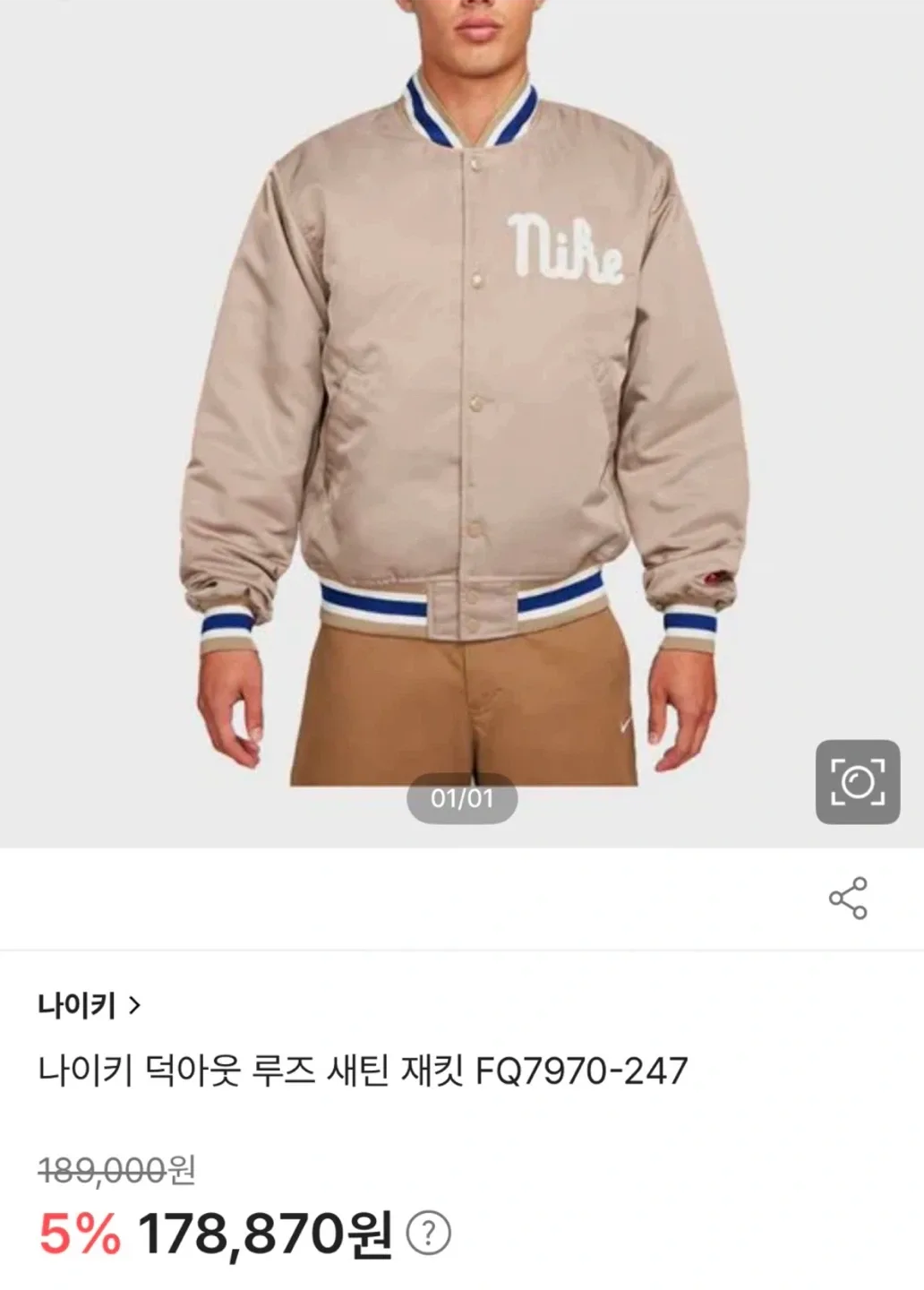The height and width of the screenshot is (1290, 924).
Task: Open the image search camera icon
Action: click(x=857, y=782)
